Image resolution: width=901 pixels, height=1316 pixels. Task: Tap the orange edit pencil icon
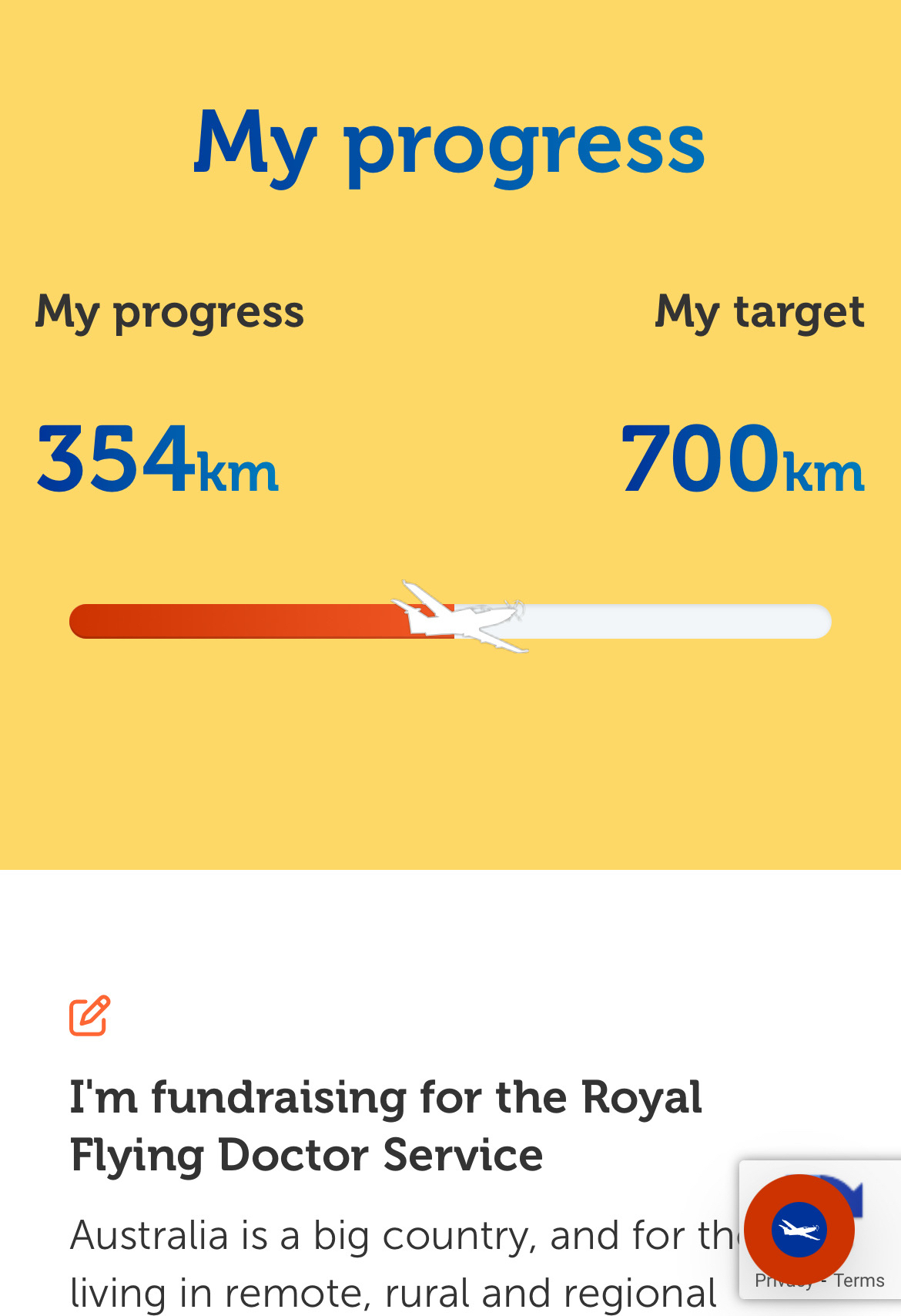[90, 1016]
